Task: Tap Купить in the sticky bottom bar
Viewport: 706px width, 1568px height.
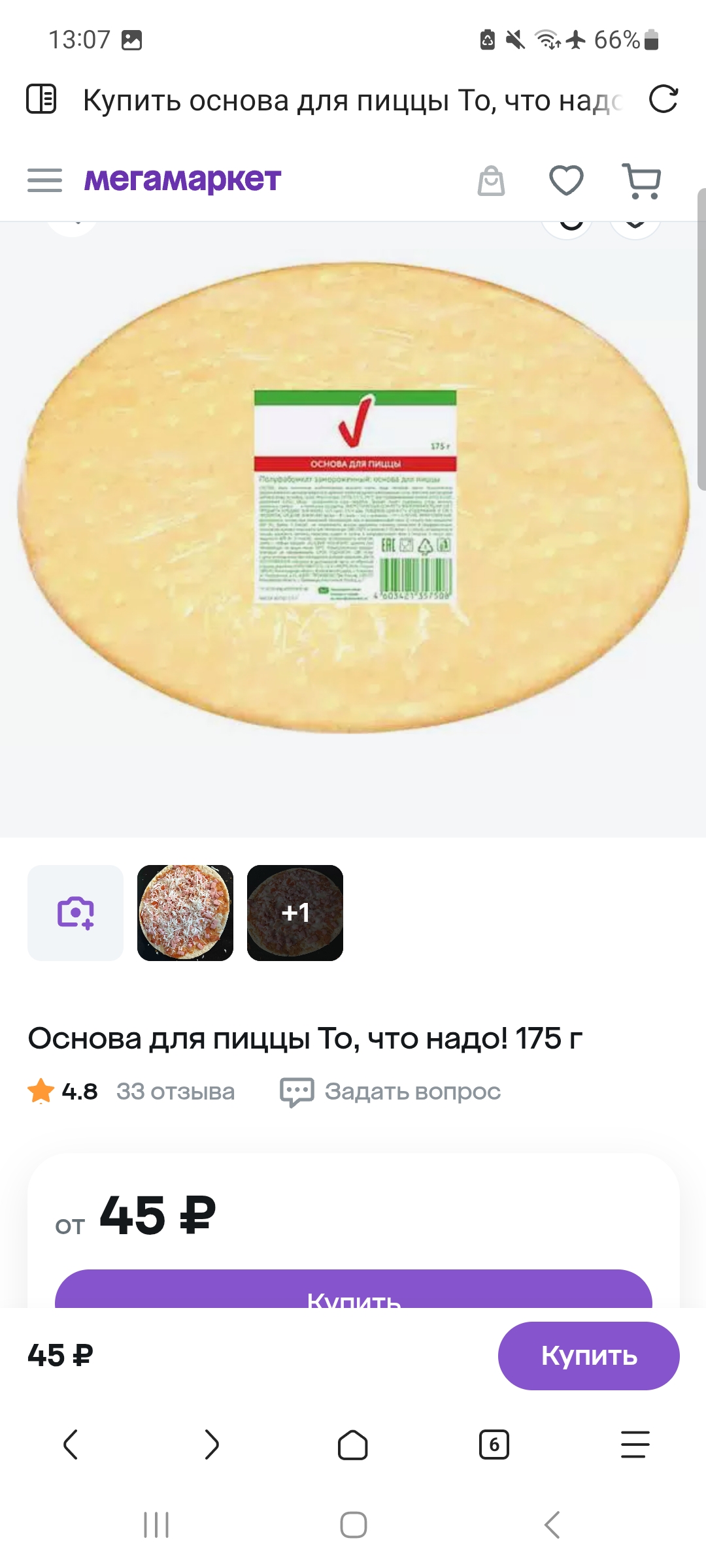Action: (x=588, y=1356)
